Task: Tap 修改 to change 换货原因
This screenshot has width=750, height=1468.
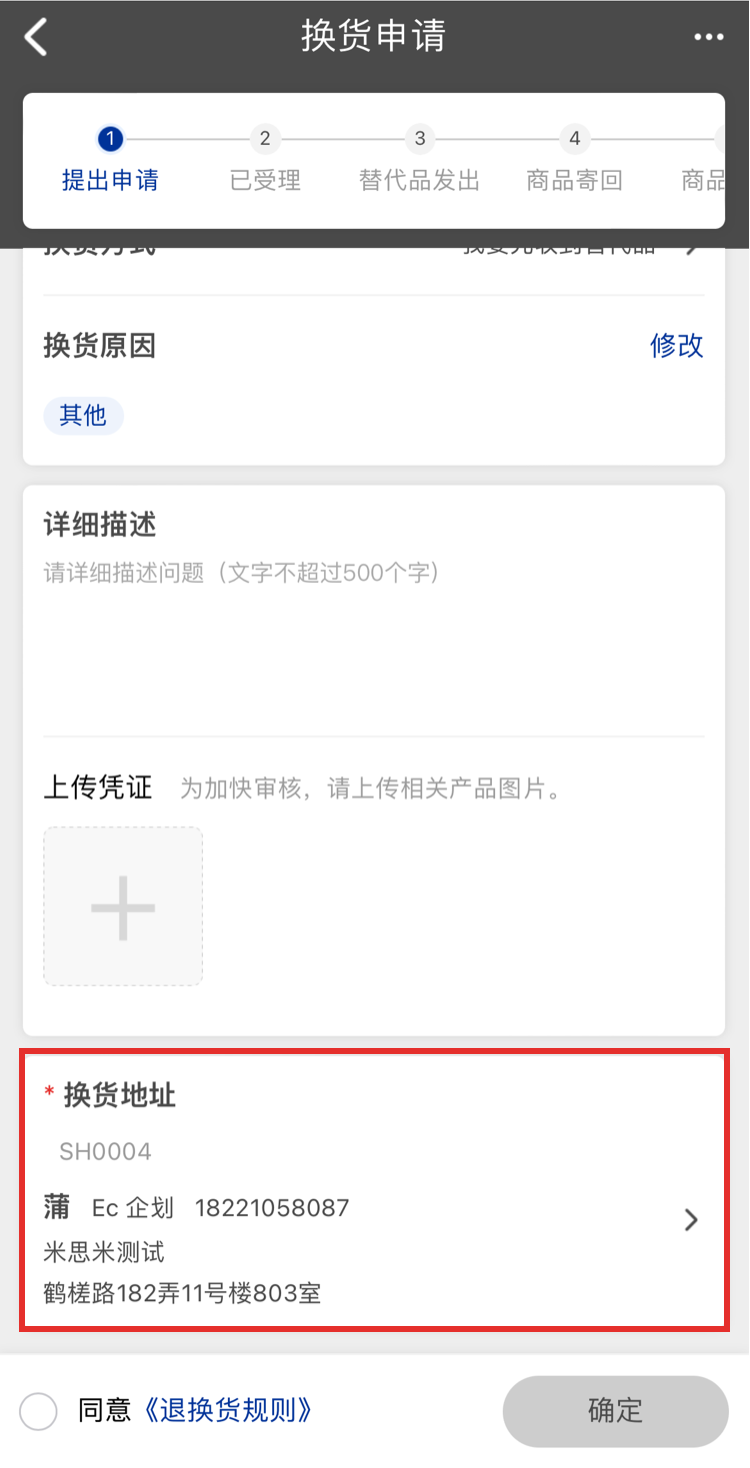Action: (677, 346)
